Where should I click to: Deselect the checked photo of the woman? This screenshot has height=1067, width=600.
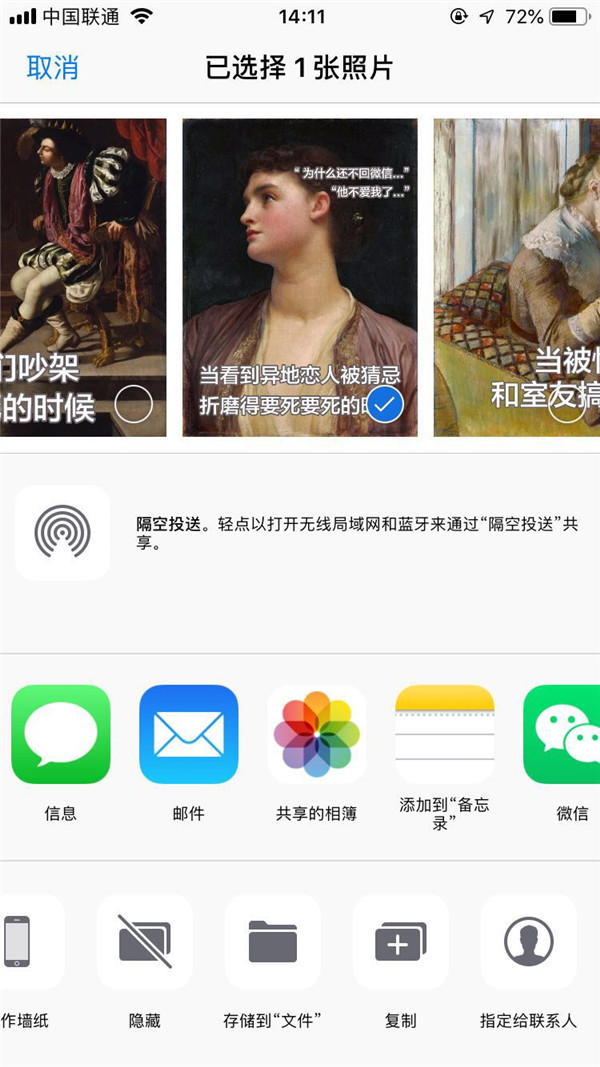[385, 404]
